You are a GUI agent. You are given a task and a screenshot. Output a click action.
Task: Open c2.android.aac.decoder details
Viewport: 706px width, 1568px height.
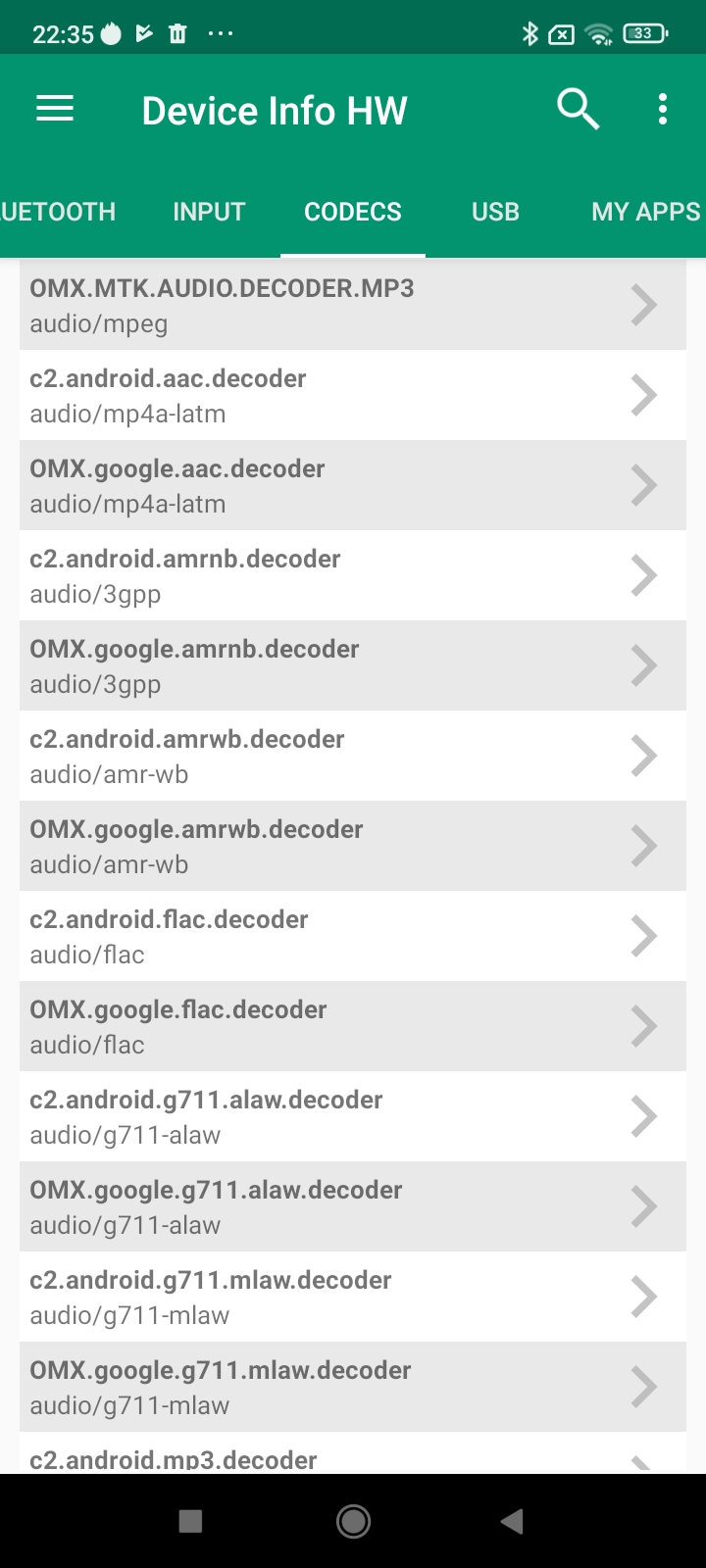pyautogui.click(x=353, y=395)
